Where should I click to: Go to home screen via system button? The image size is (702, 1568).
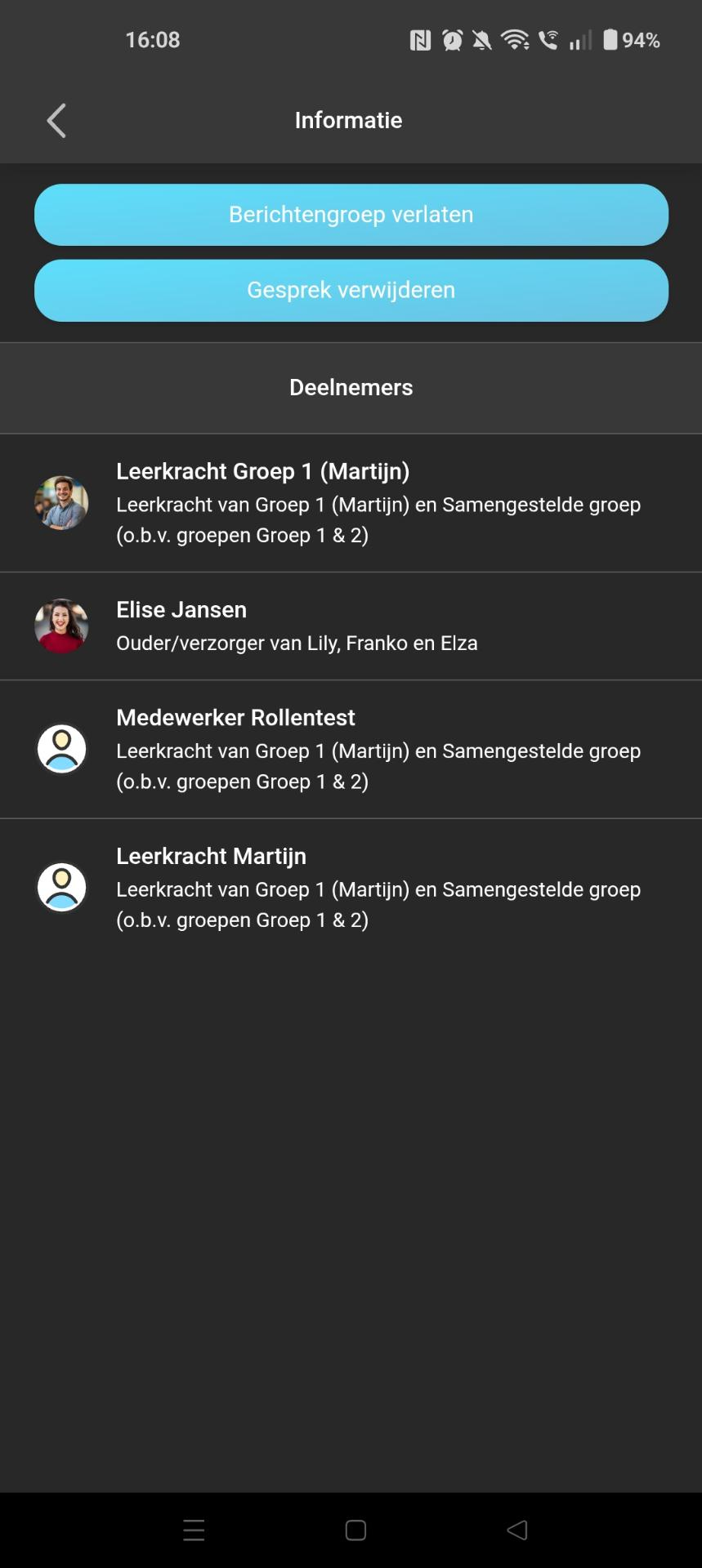click(355, 1530)
